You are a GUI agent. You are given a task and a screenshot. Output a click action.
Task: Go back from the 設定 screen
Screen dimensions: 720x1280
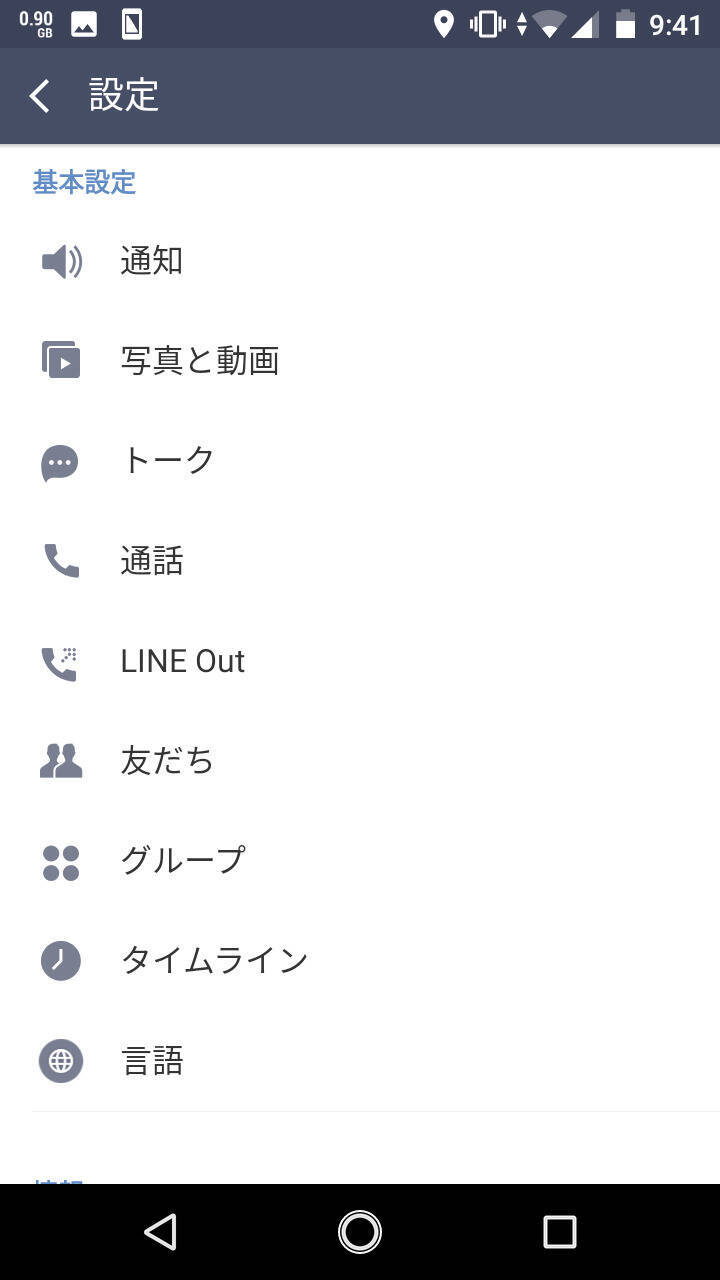[x=40, y=96]
